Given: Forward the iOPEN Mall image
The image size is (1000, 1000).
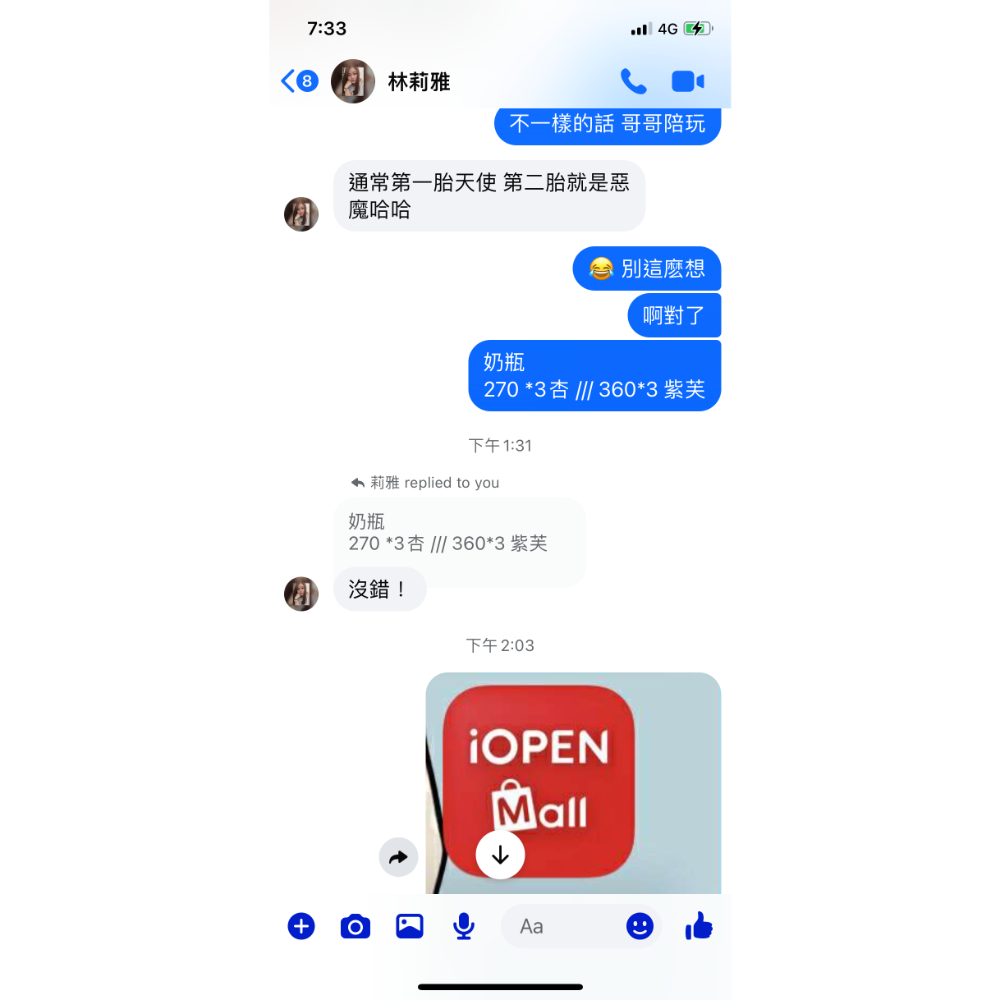Looking at the screenshot, I should [398, 857].
